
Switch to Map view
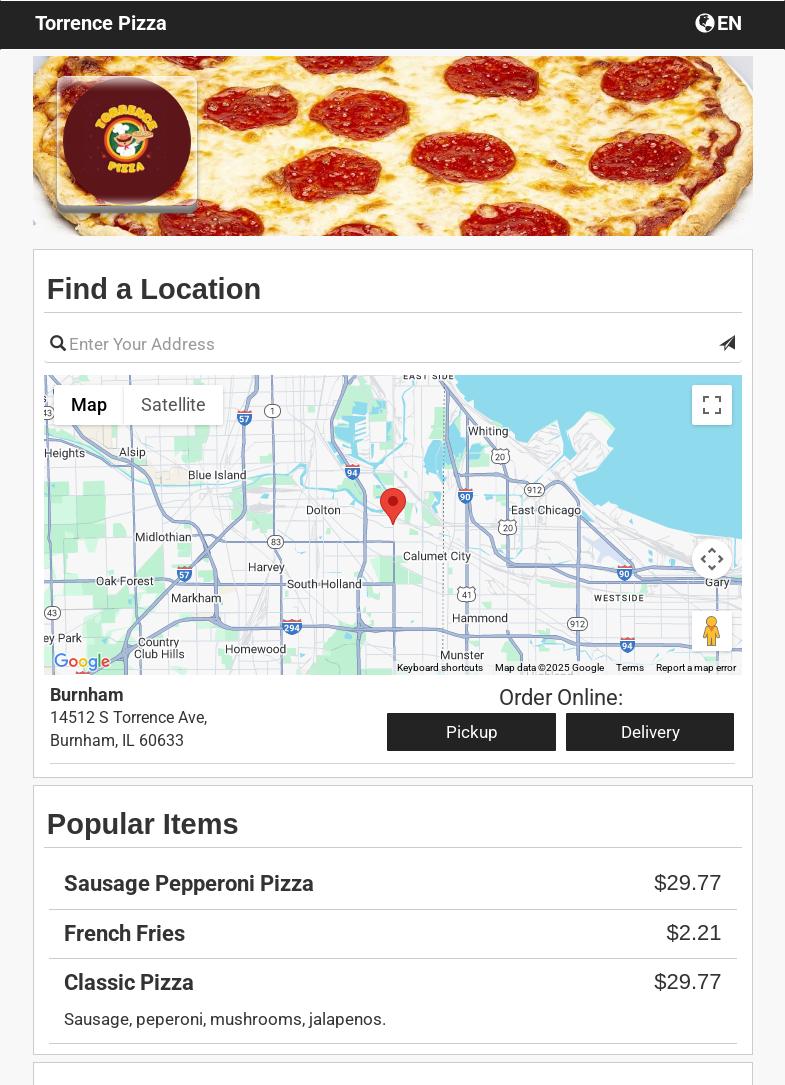[x=88, y=405]
